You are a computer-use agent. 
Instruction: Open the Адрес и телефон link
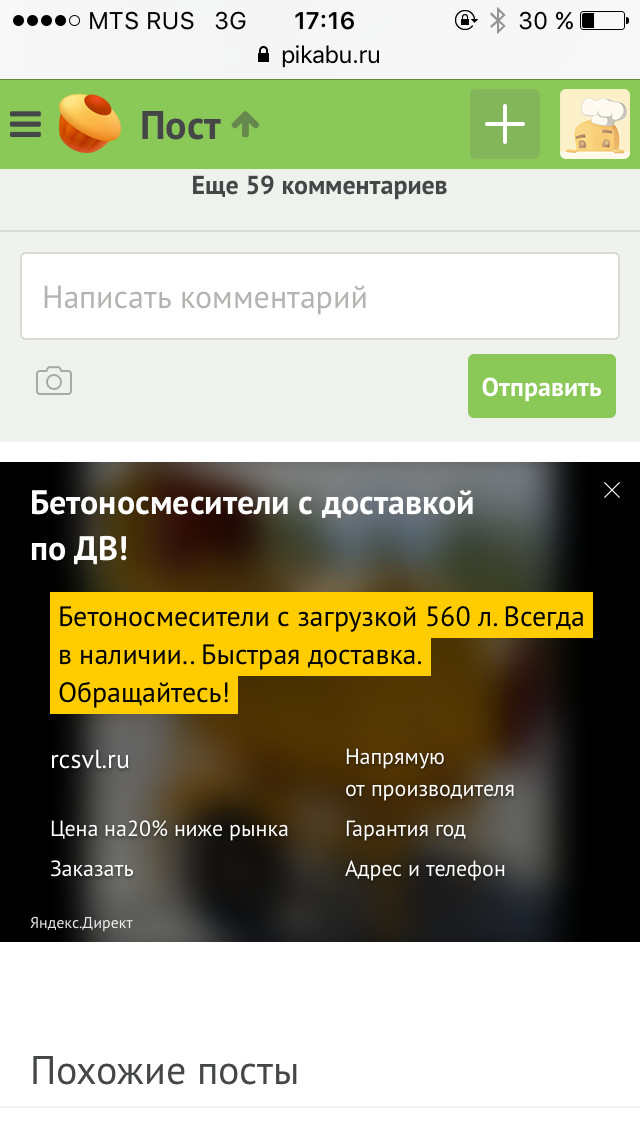425,869
